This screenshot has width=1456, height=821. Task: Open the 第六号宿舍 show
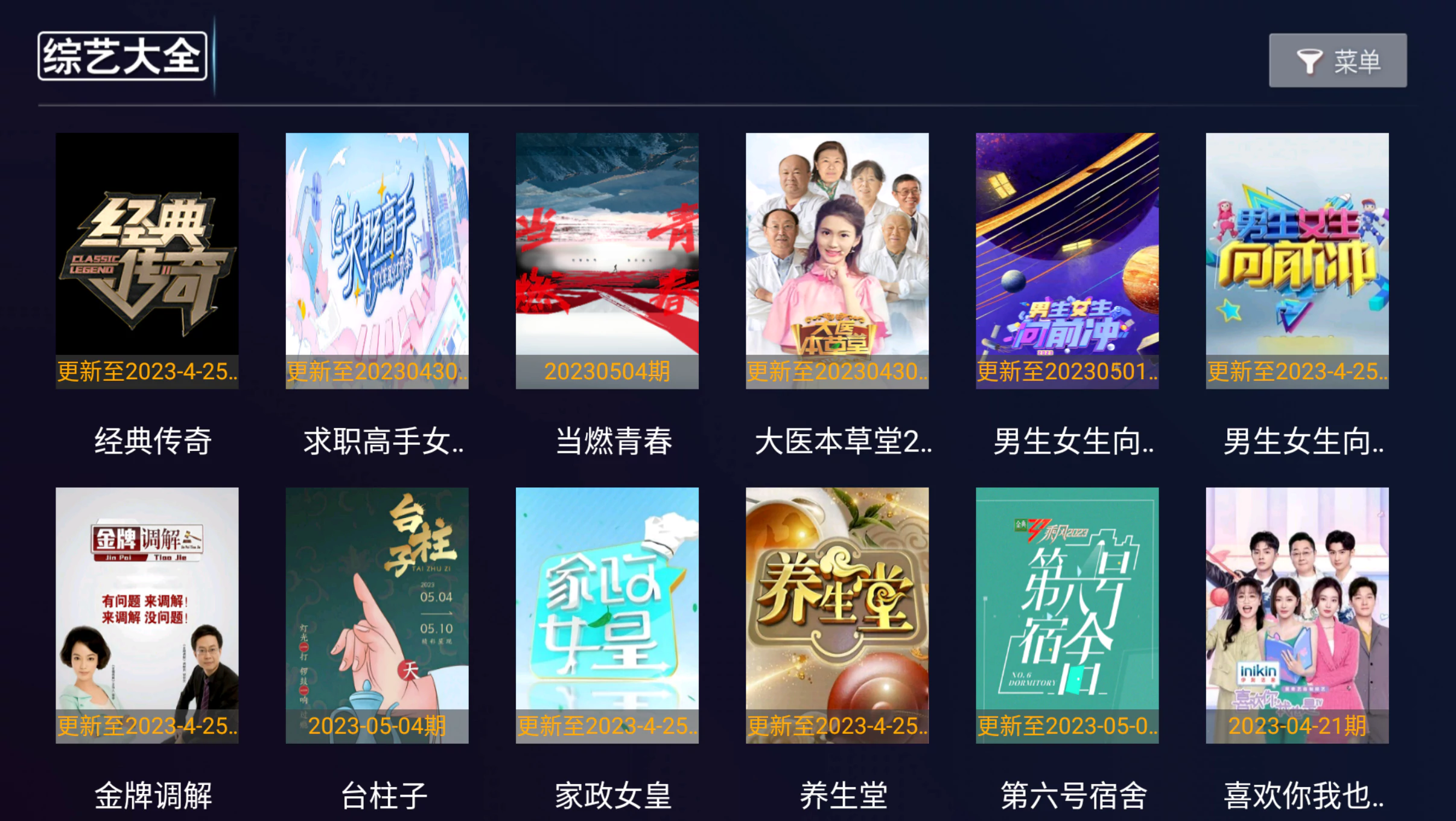pos(1066,615)
